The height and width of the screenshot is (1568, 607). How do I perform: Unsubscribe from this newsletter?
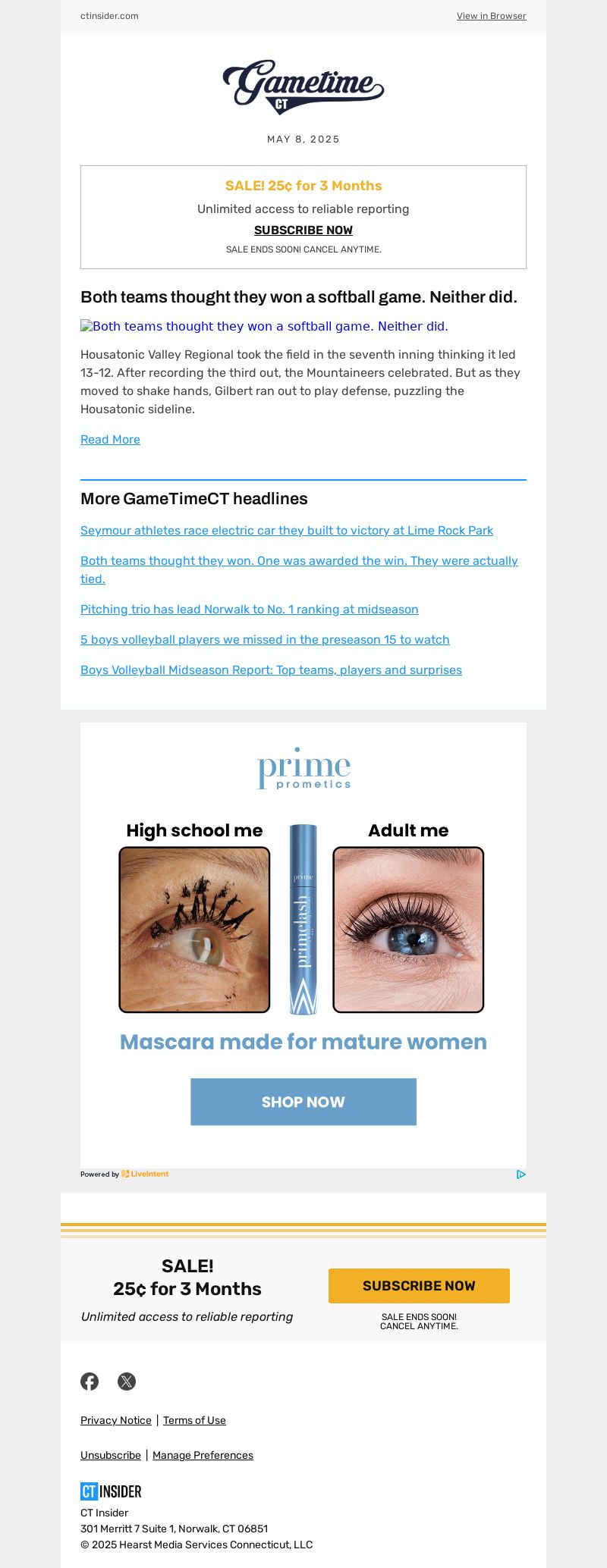111,1455
